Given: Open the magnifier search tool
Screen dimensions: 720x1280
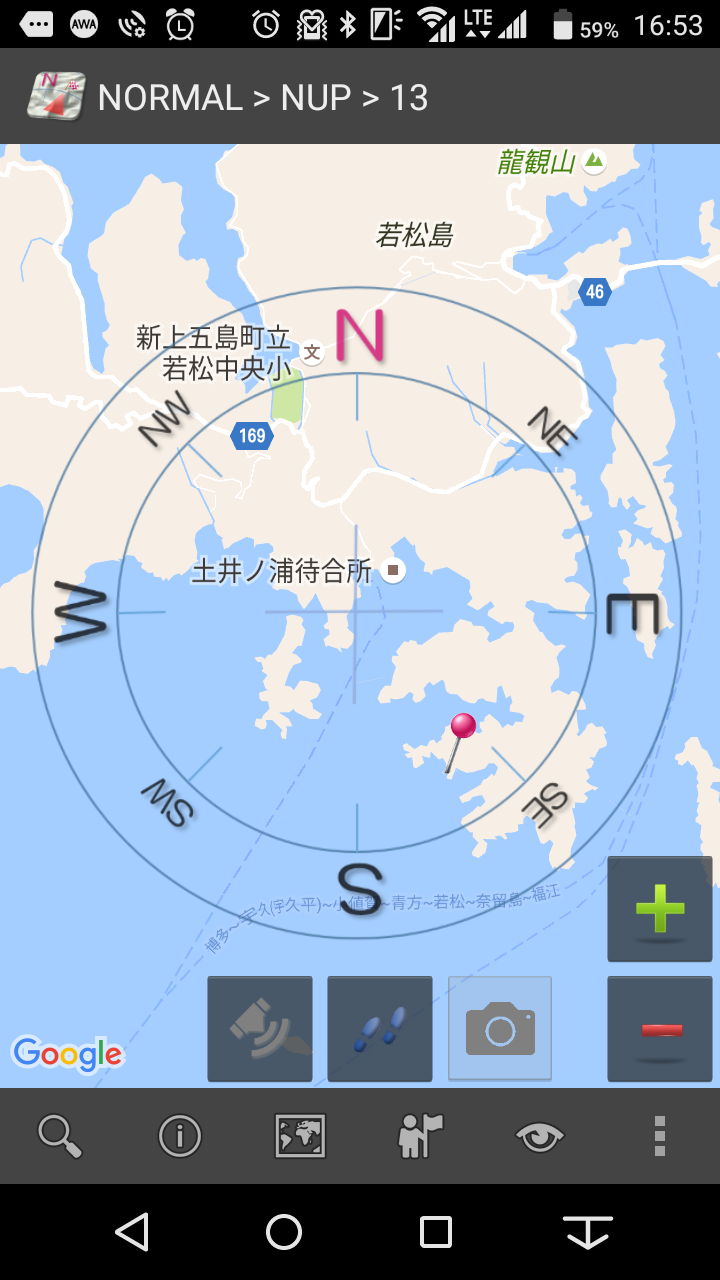Looking at the screenshot, I should [60, 1136].
